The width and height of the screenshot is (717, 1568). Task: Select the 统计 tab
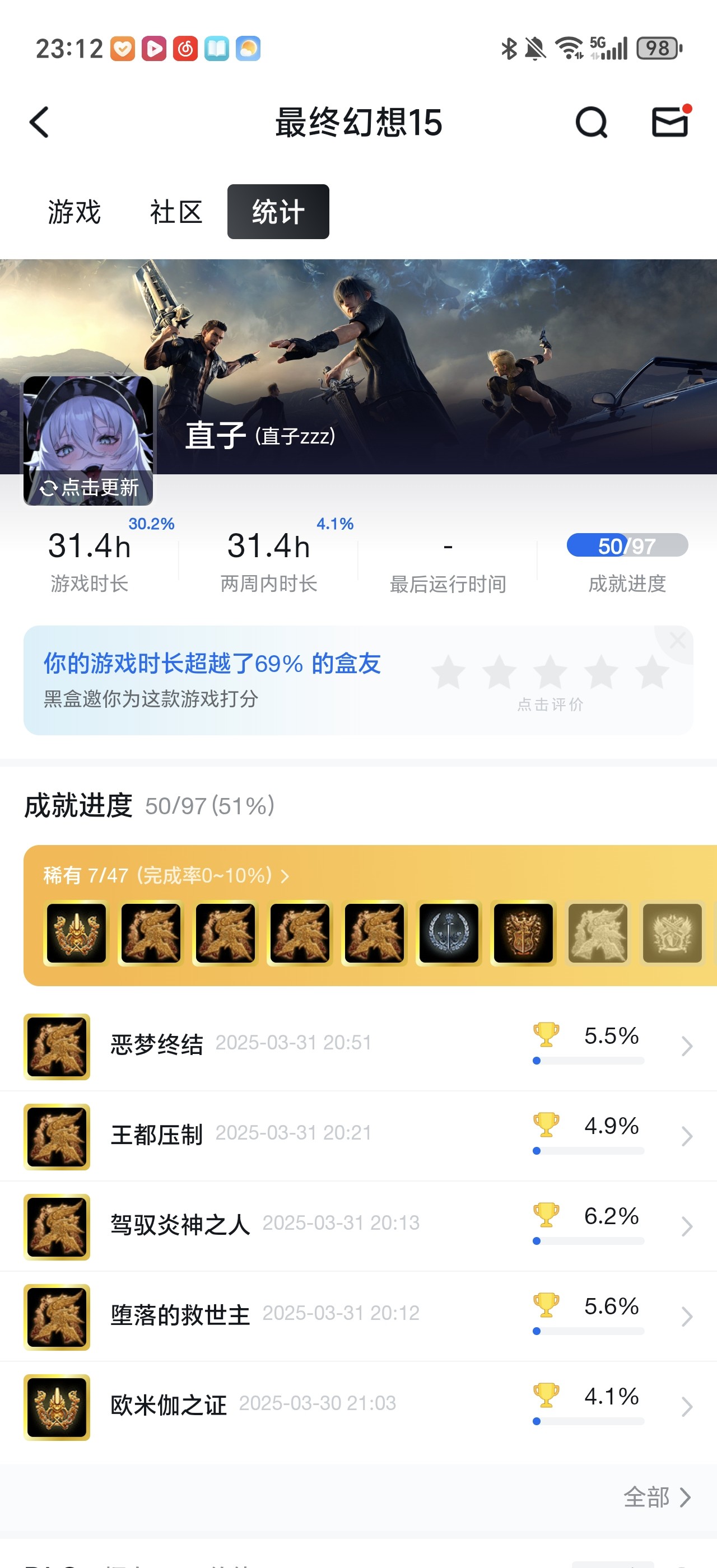click(278, 212)
